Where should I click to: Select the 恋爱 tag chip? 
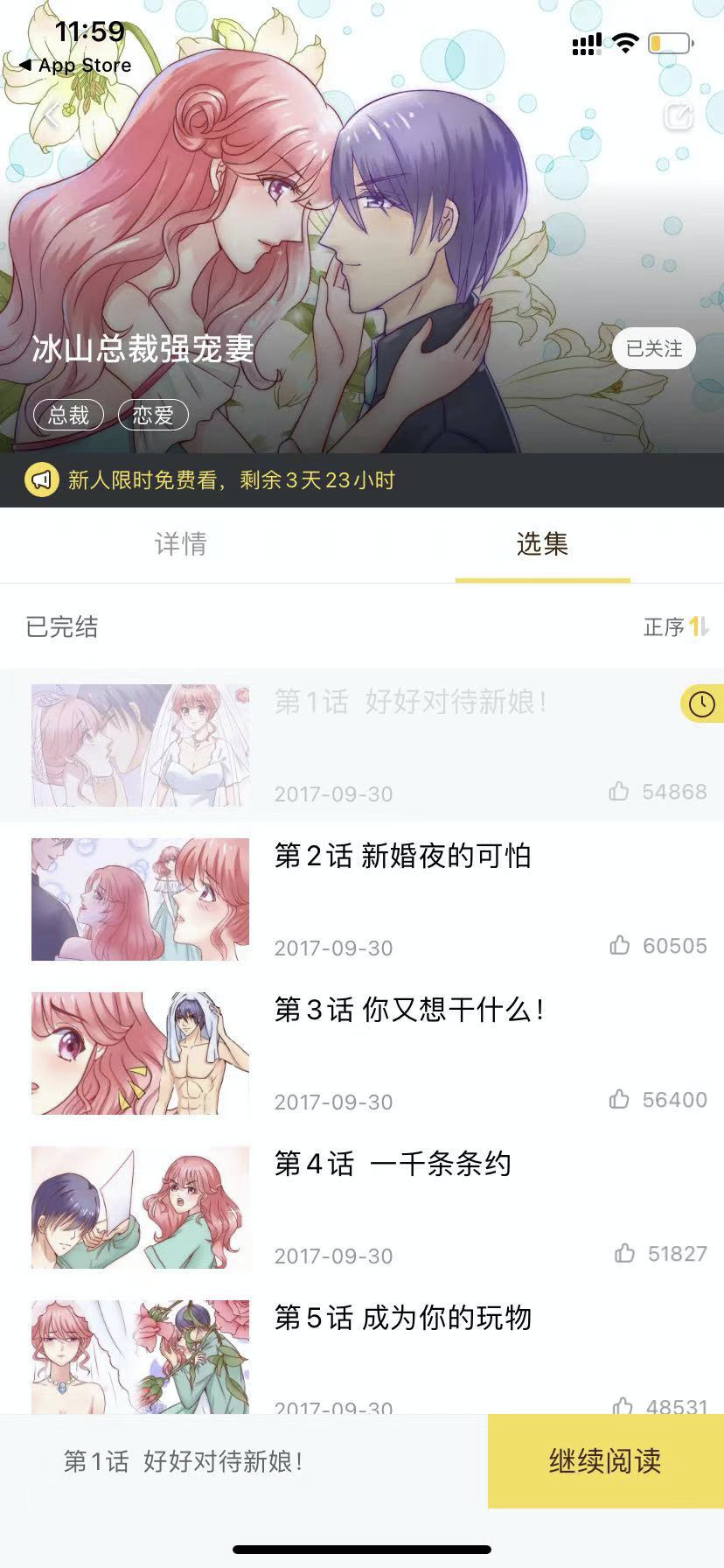point(153,415)
